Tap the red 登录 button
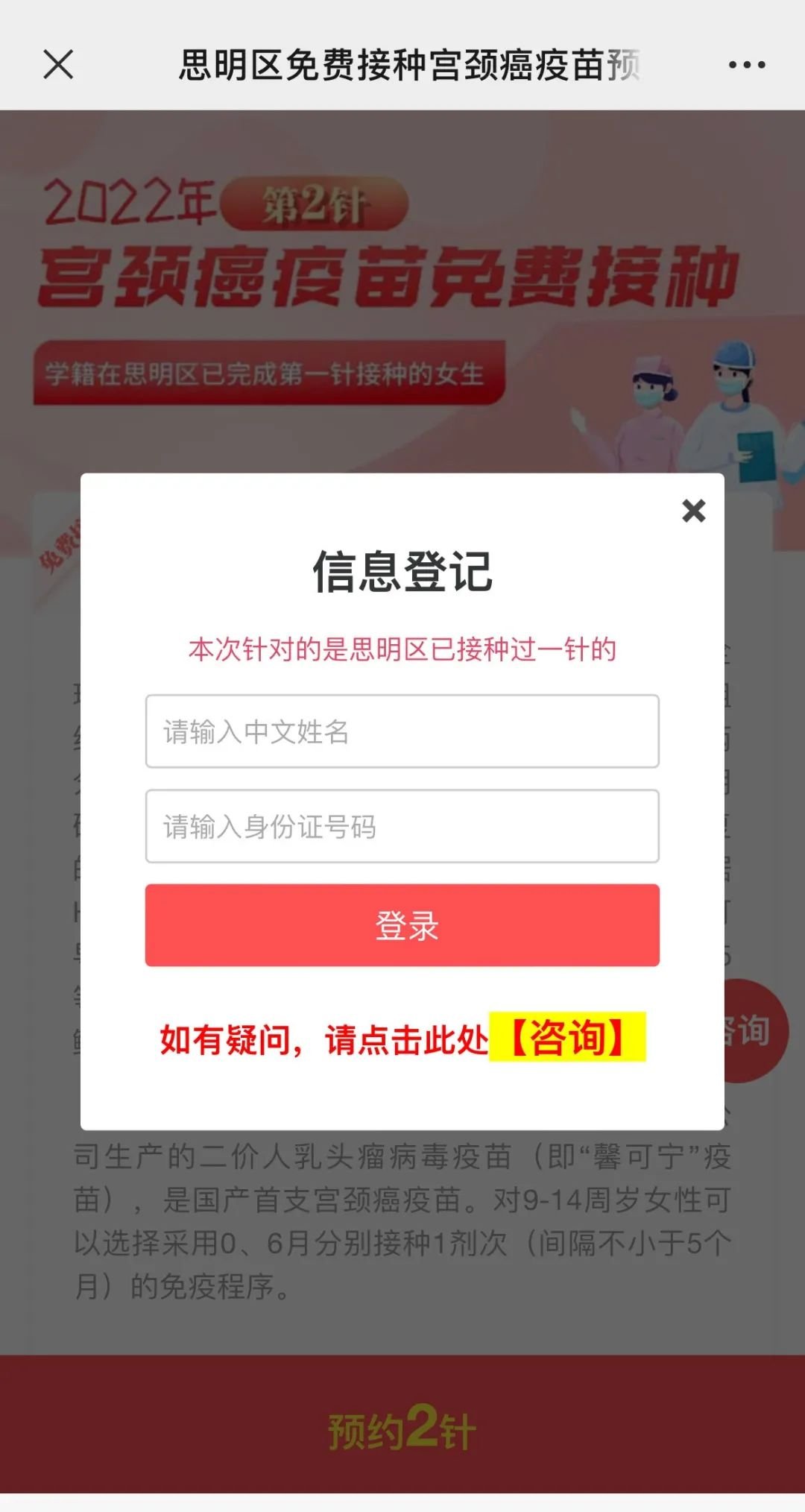The width and height of the screenshot is (805, 1512). pyautogui.click(x=402, y=925)
